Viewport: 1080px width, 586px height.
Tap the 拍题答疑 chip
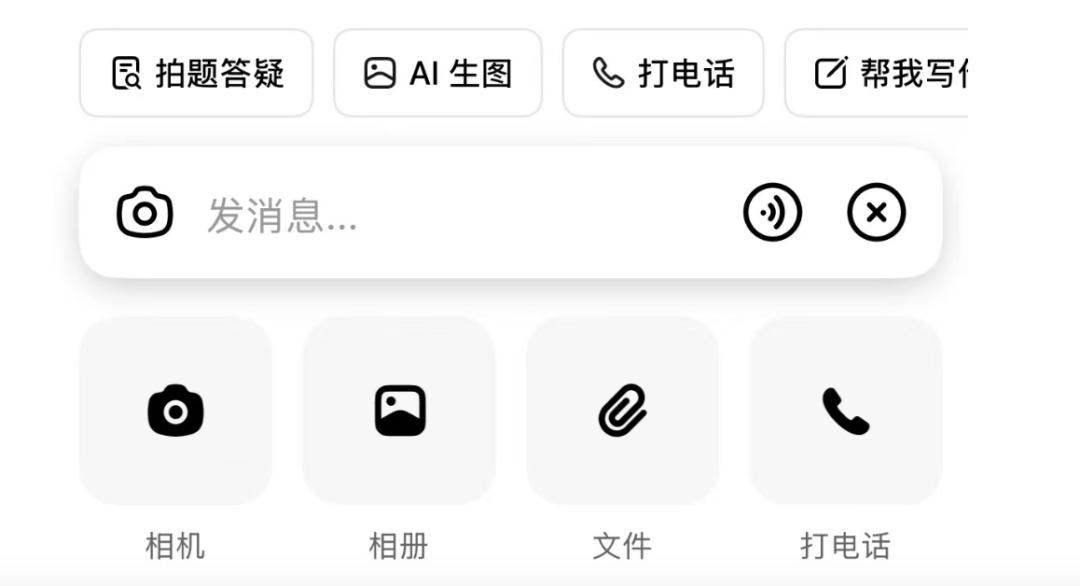click(196, 73)
